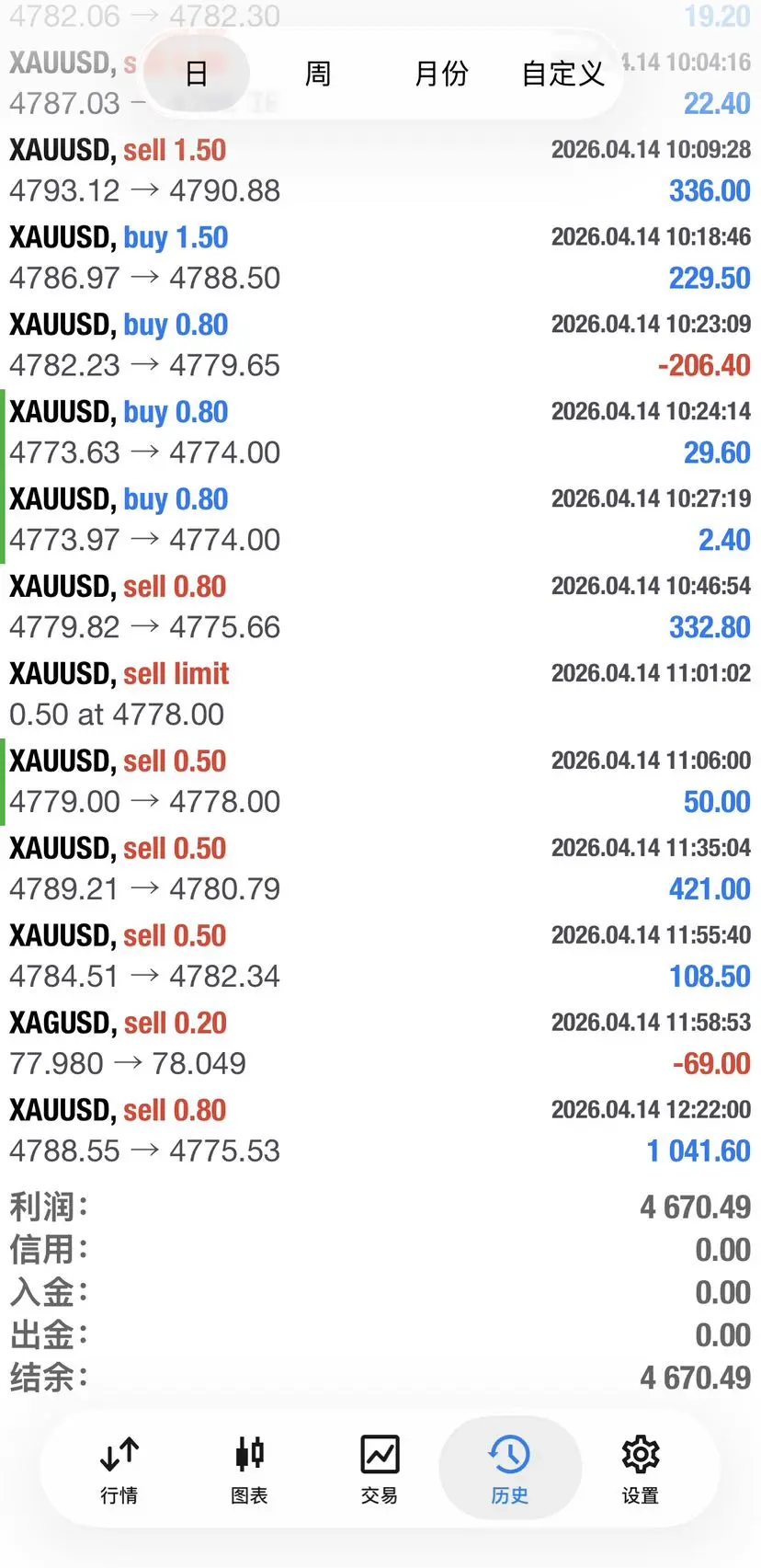Open the XAUUSD sell 0.80 trade with 1 041.60 profit

[x=380, y=1130]
